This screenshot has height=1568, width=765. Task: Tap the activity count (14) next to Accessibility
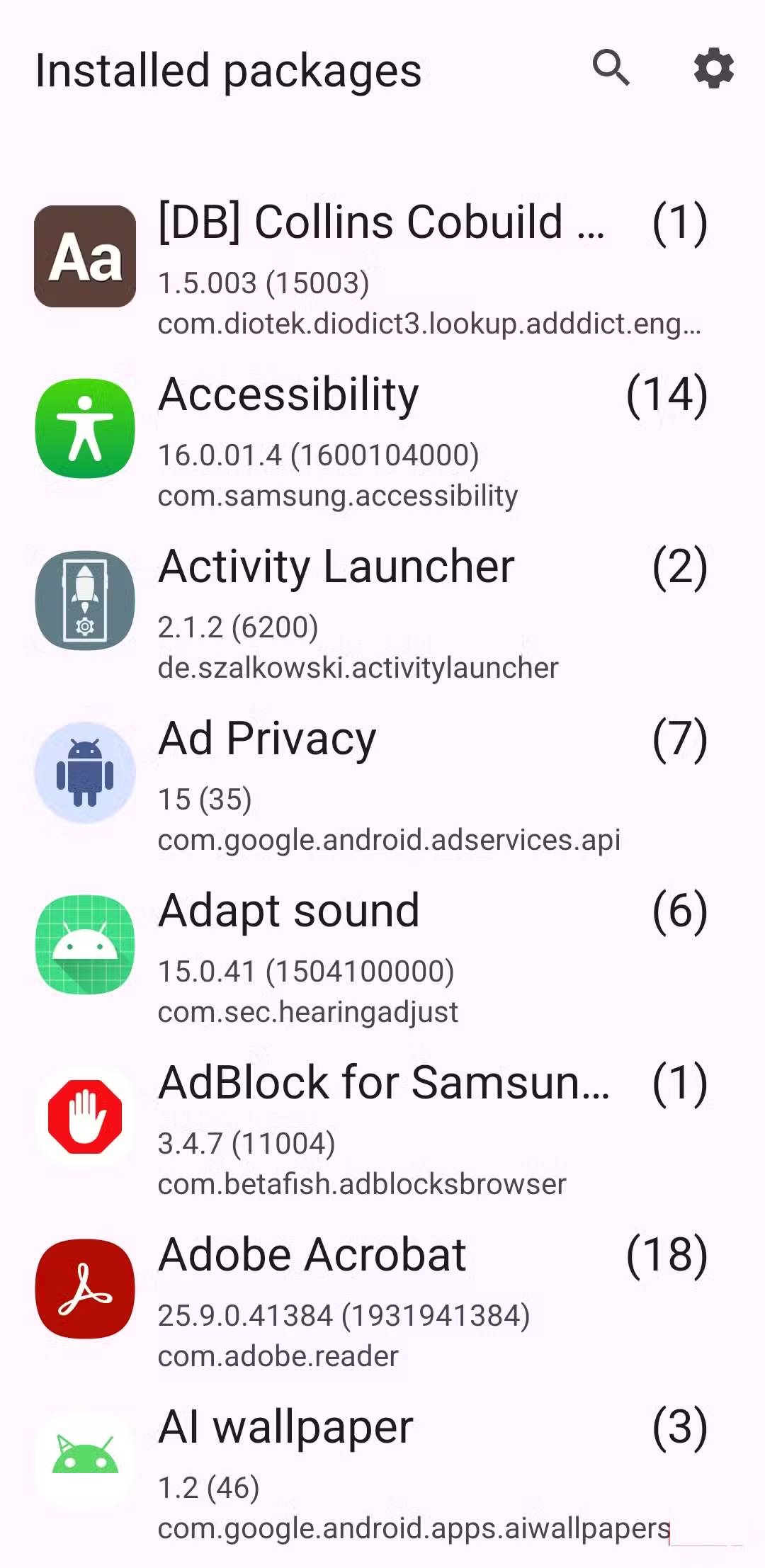click(668, 394)
